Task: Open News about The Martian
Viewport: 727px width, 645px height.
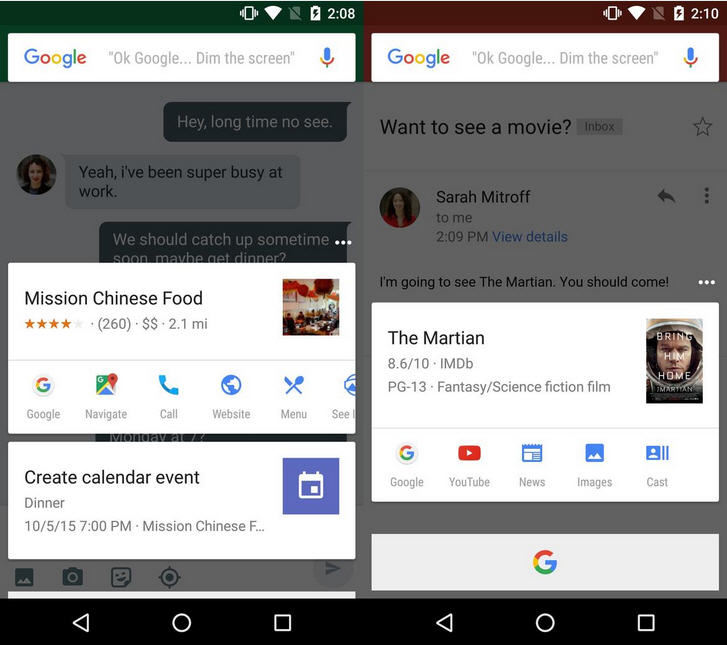Action: tap(532, 464)
